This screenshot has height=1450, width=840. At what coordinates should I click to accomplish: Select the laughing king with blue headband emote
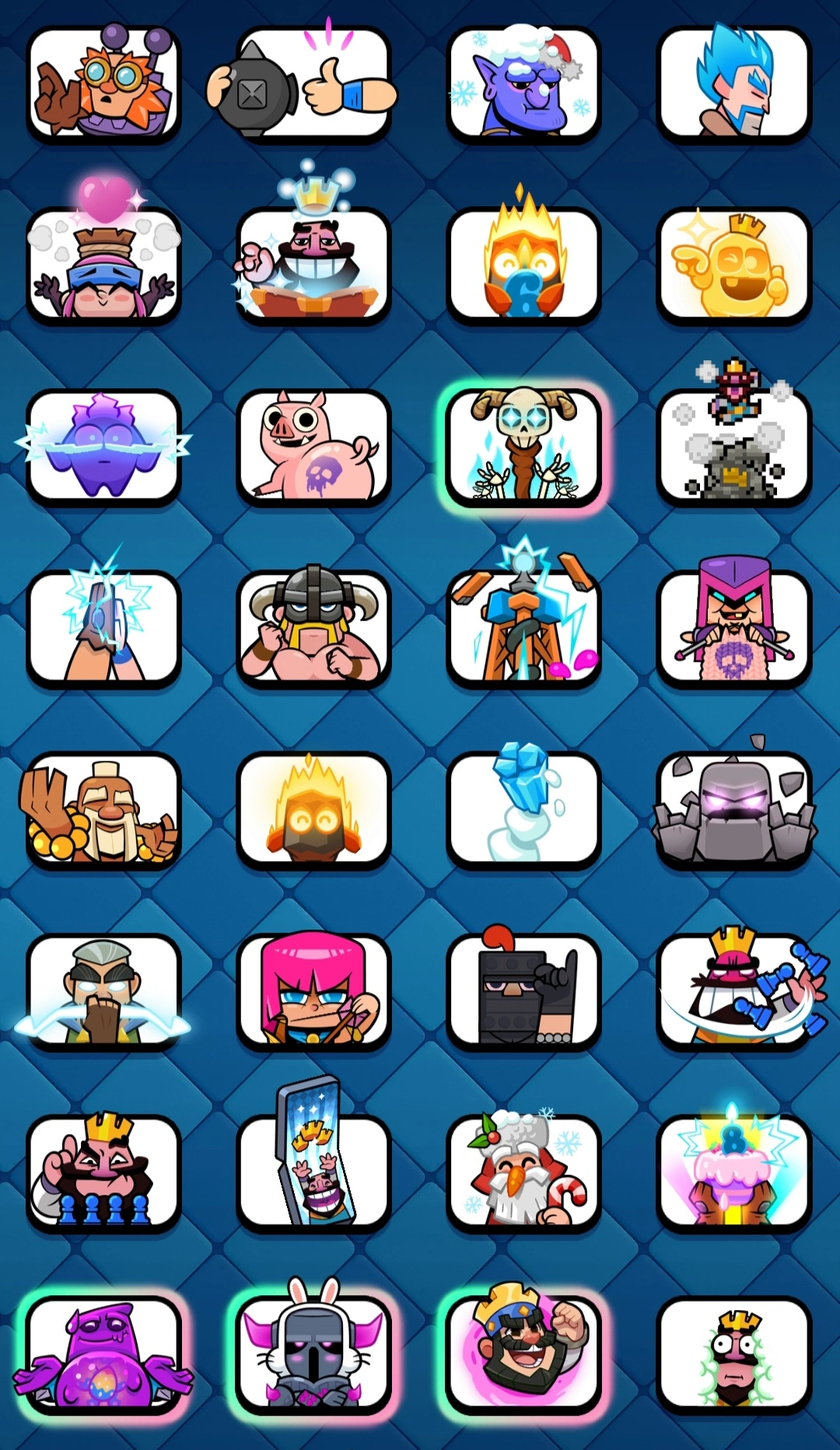[x=523, y=1355]
